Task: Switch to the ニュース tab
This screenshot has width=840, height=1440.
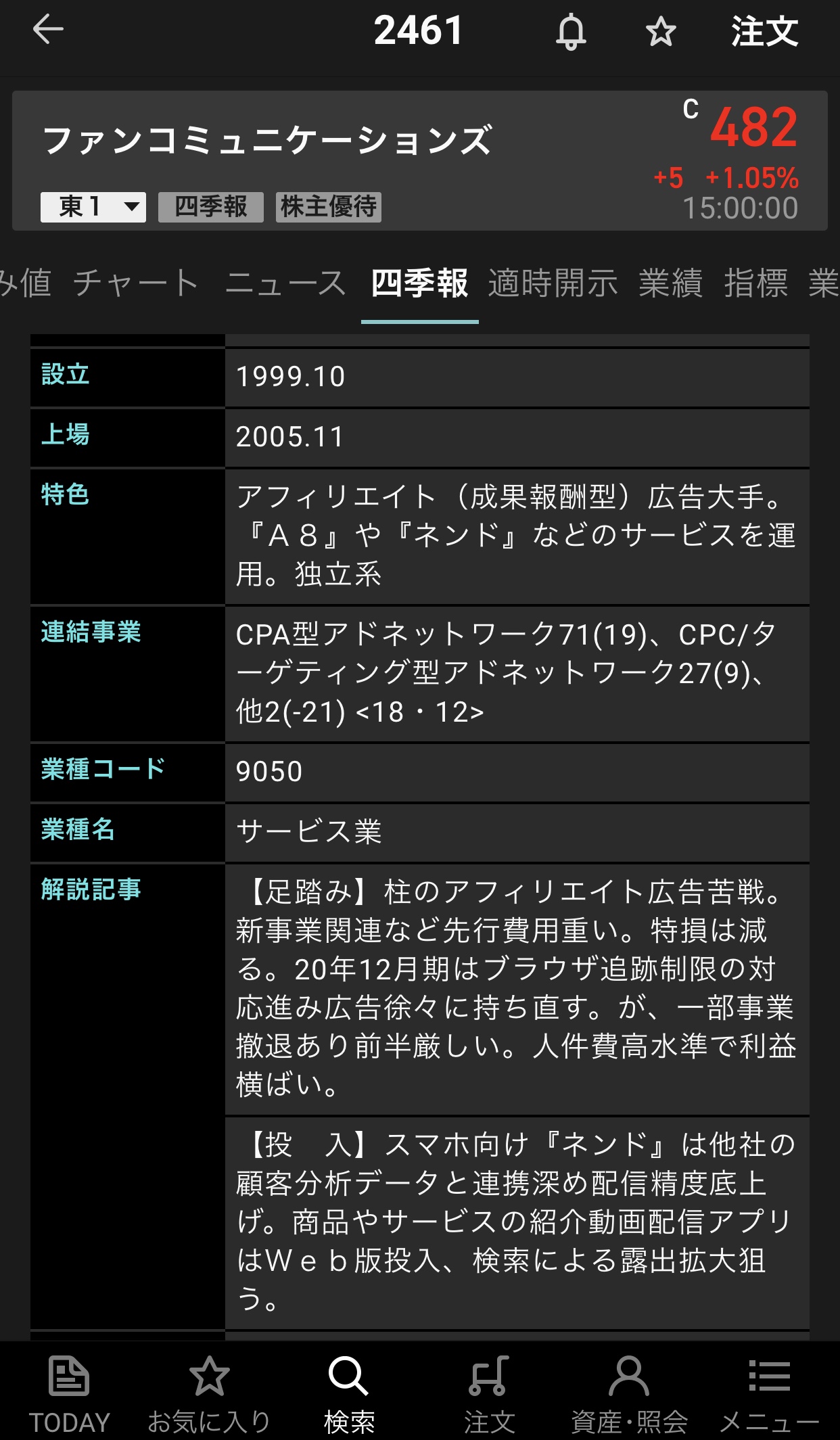Action: (x=285, y=283)
